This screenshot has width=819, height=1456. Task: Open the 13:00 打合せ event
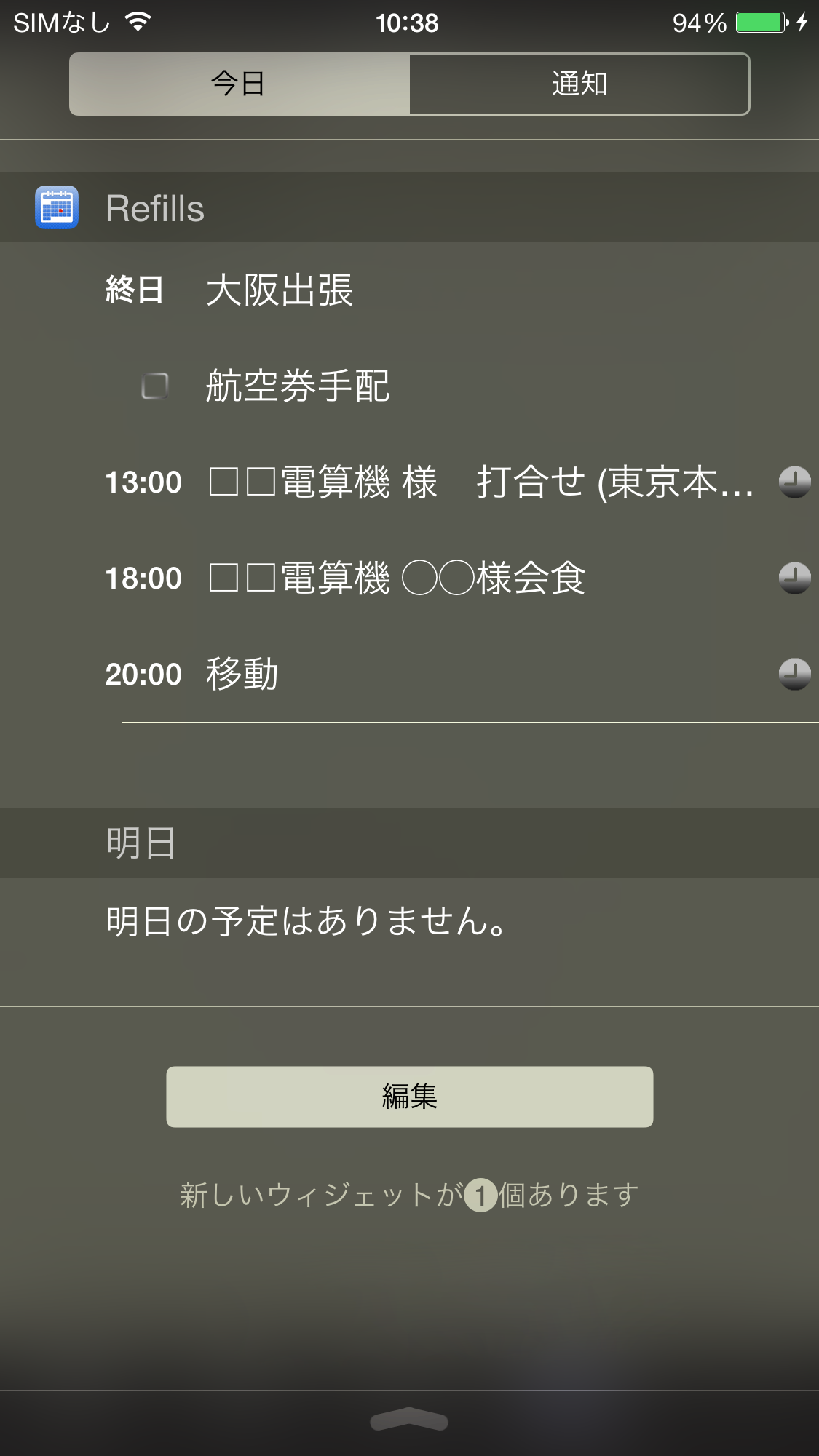[x=409, y=482]
